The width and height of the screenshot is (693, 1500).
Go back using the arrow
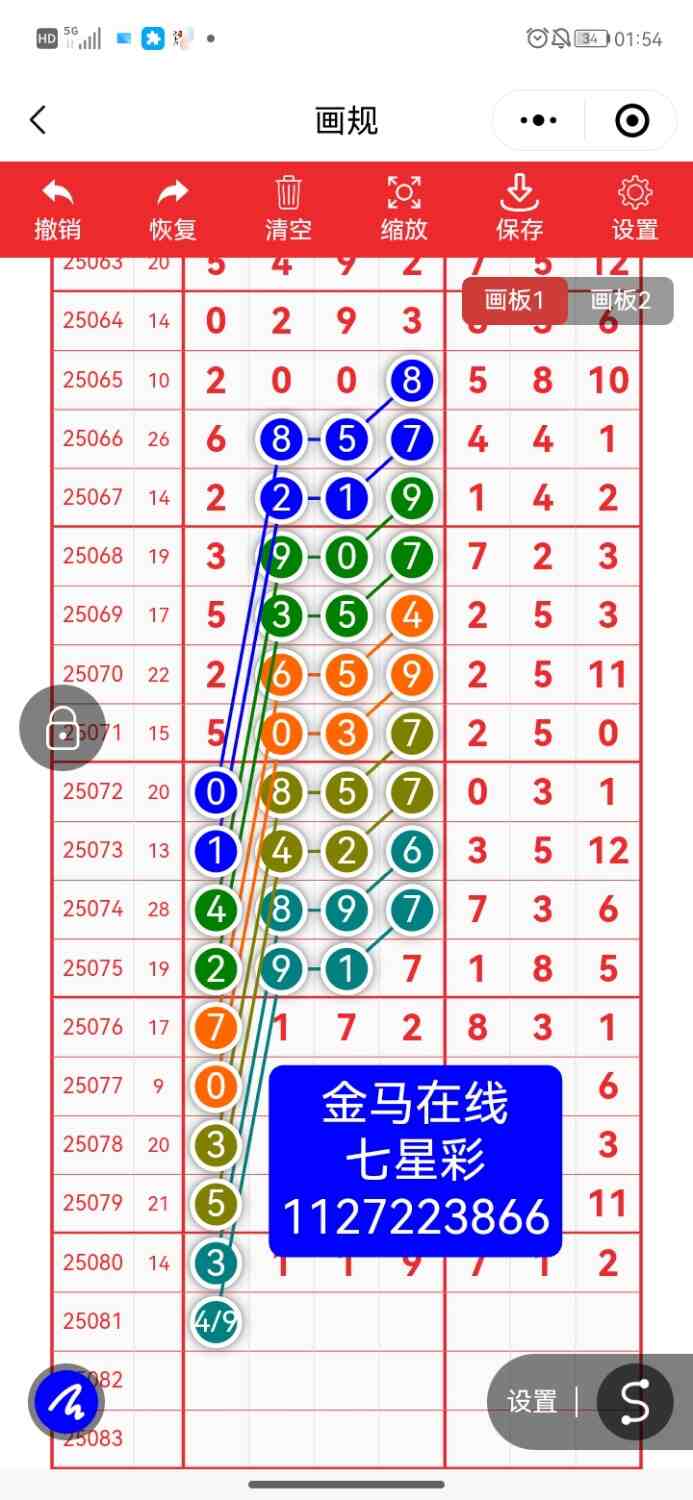click(x=38, y=121)
